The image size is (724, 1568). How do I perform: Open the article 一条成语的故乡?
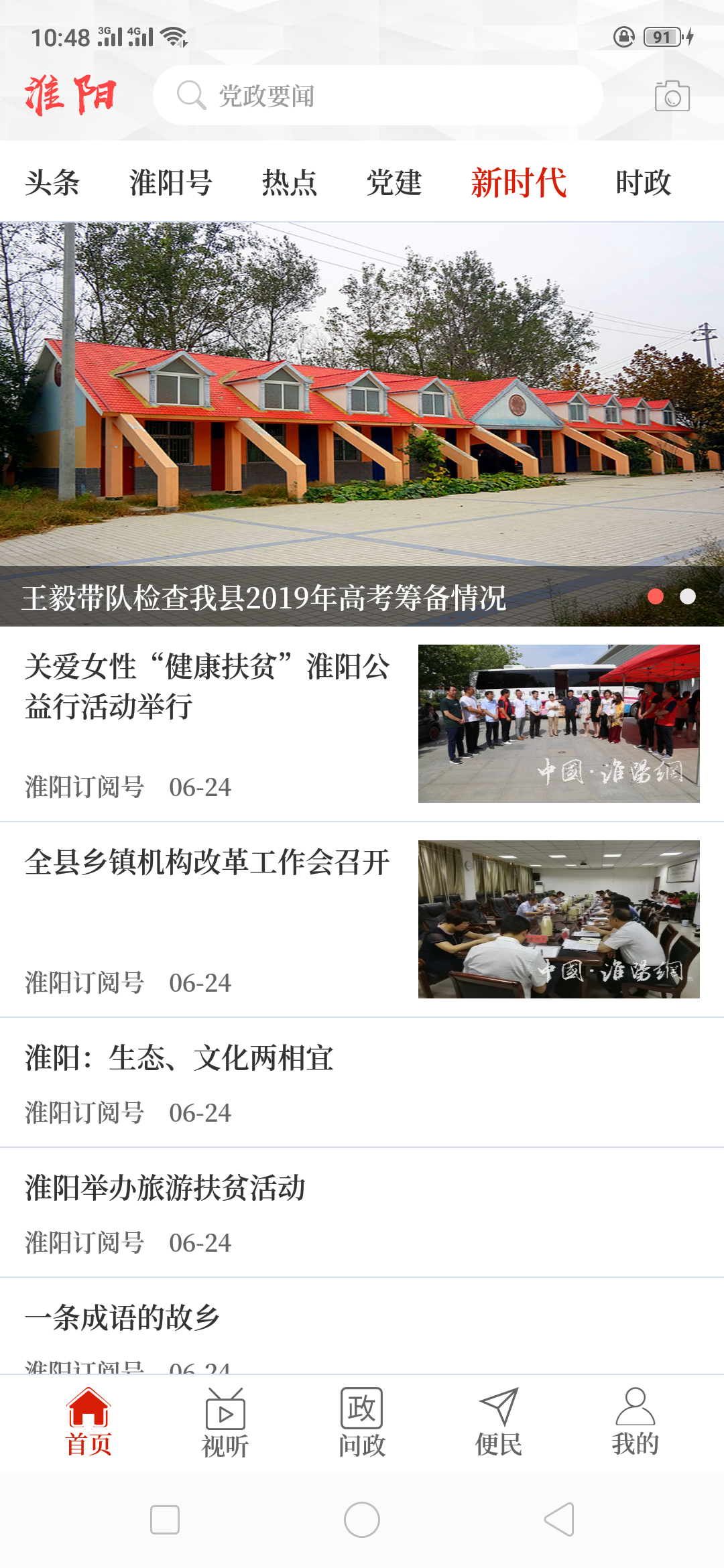pos(123,1318)
